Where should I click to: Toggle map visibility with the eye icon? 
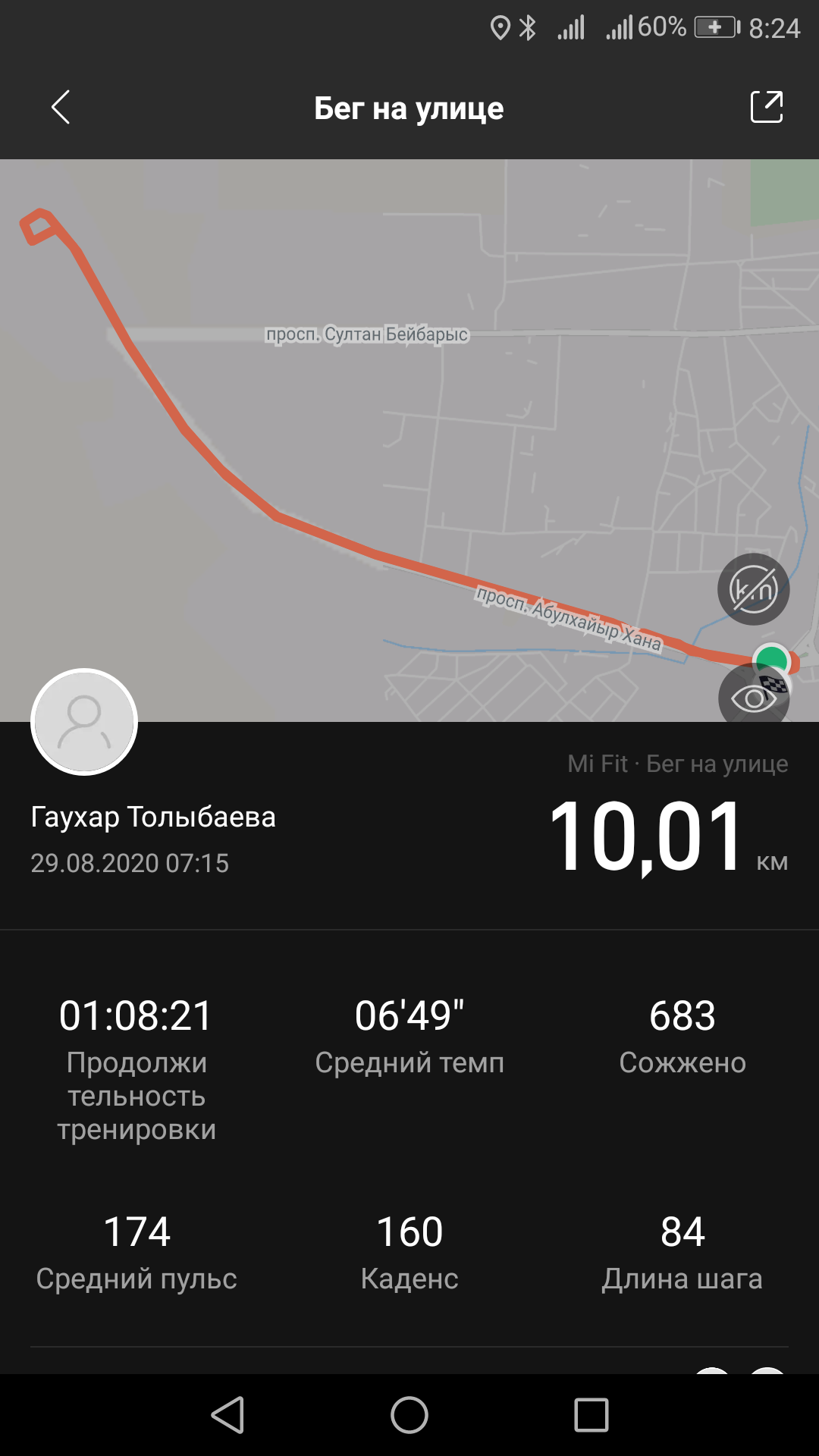click(x=753, y=698)
